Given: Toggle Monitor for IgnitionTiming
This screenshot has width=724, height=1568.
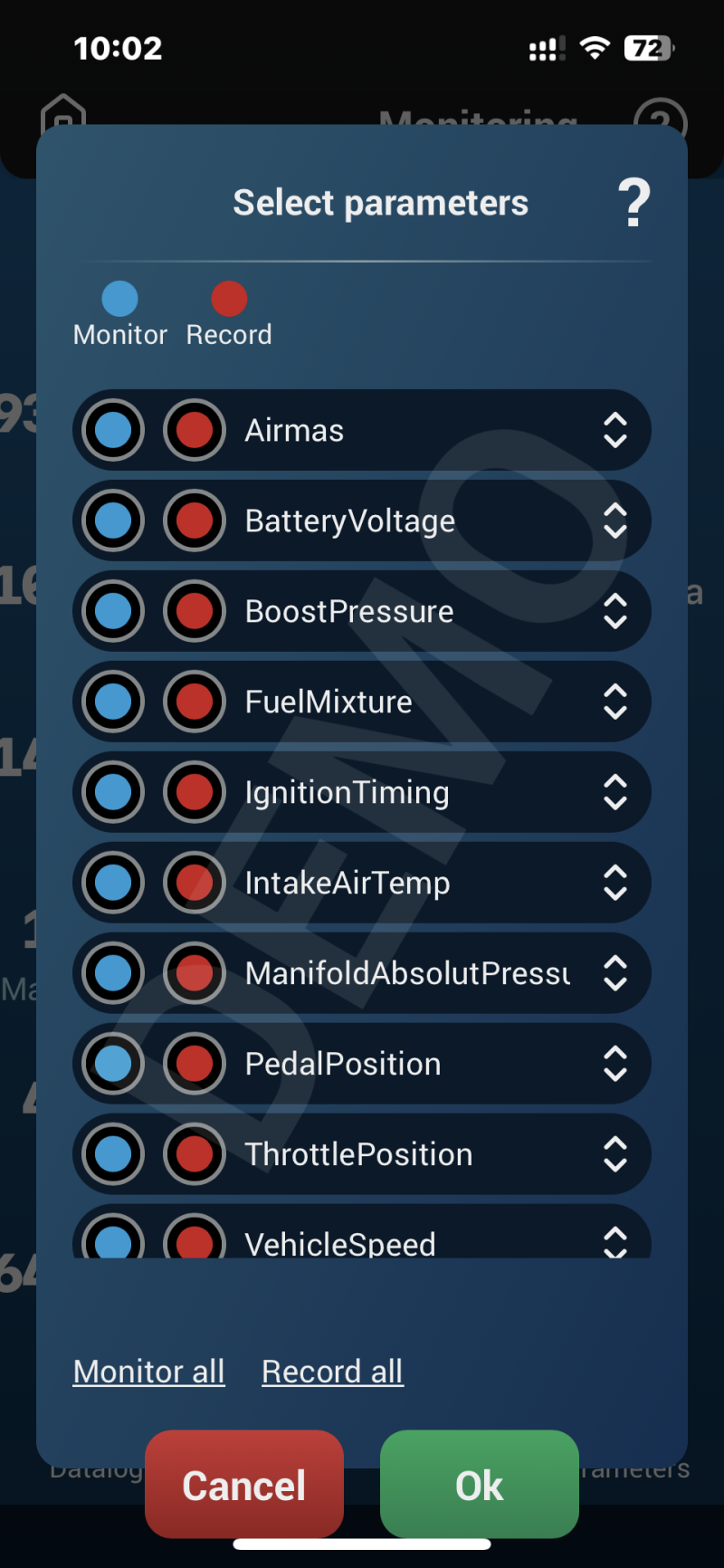Looking at the screenshot, I should point(113,792).
